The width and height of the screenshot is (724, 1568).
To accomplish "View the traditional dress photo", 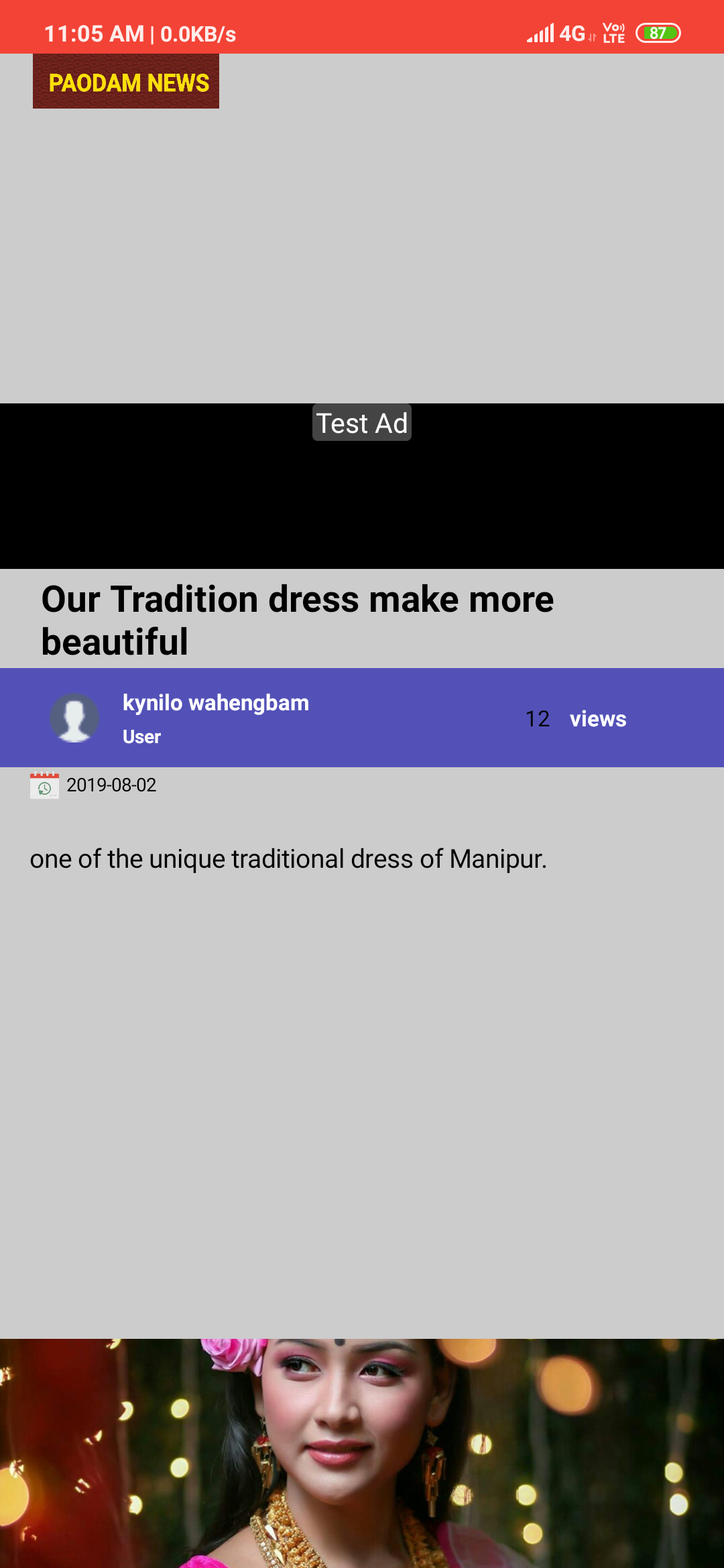I will click(x=362, y=1453).
